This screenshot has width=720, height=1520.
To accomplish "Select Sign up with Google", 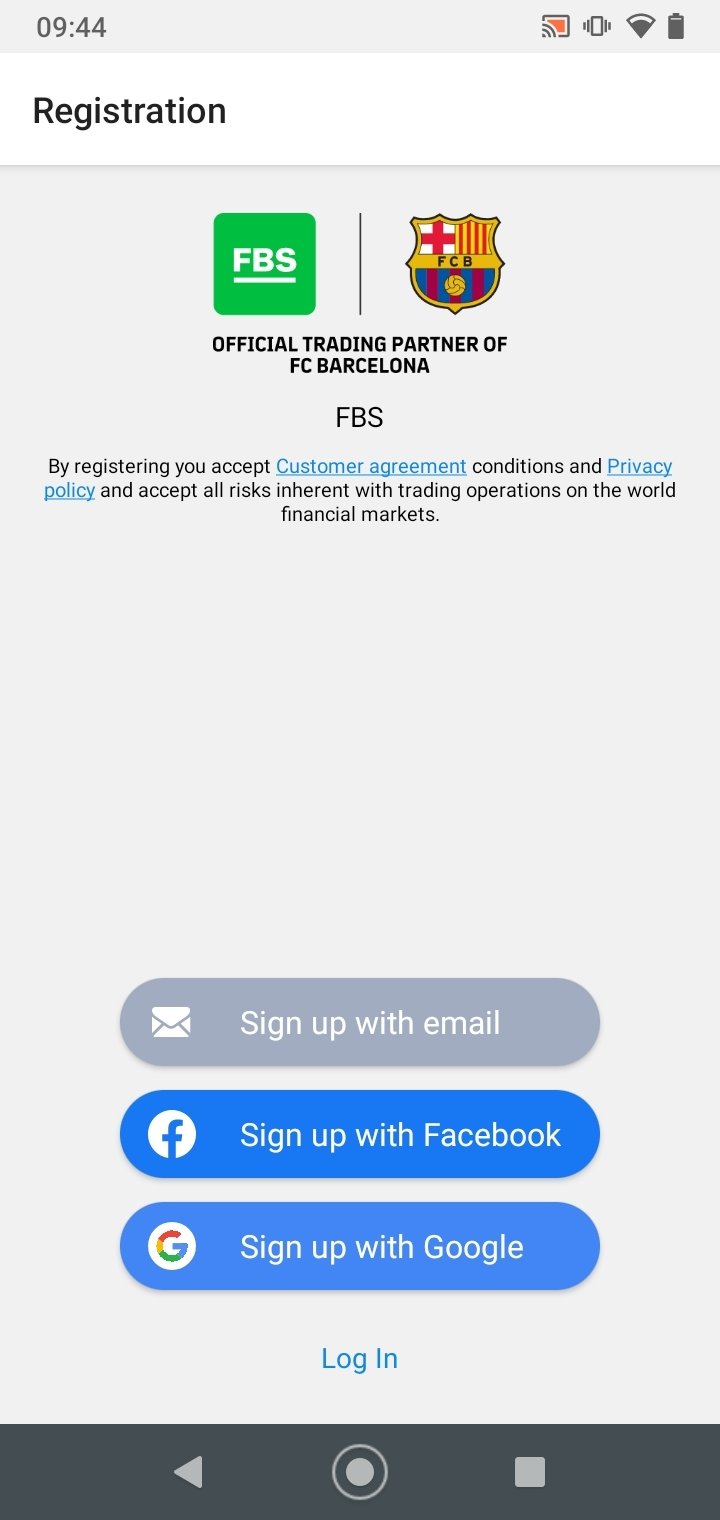I will click(360, 1246).
